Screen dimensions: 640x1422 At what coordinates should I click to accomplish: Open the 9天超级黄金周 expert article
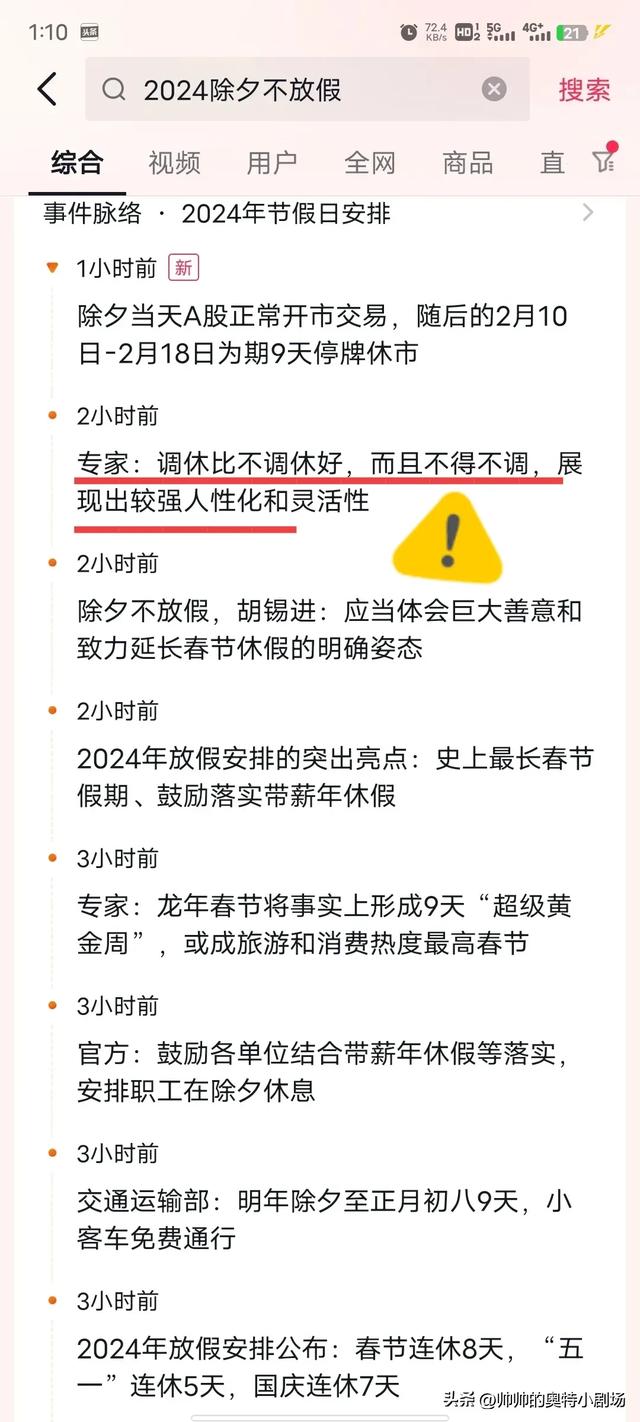point(324,925)
